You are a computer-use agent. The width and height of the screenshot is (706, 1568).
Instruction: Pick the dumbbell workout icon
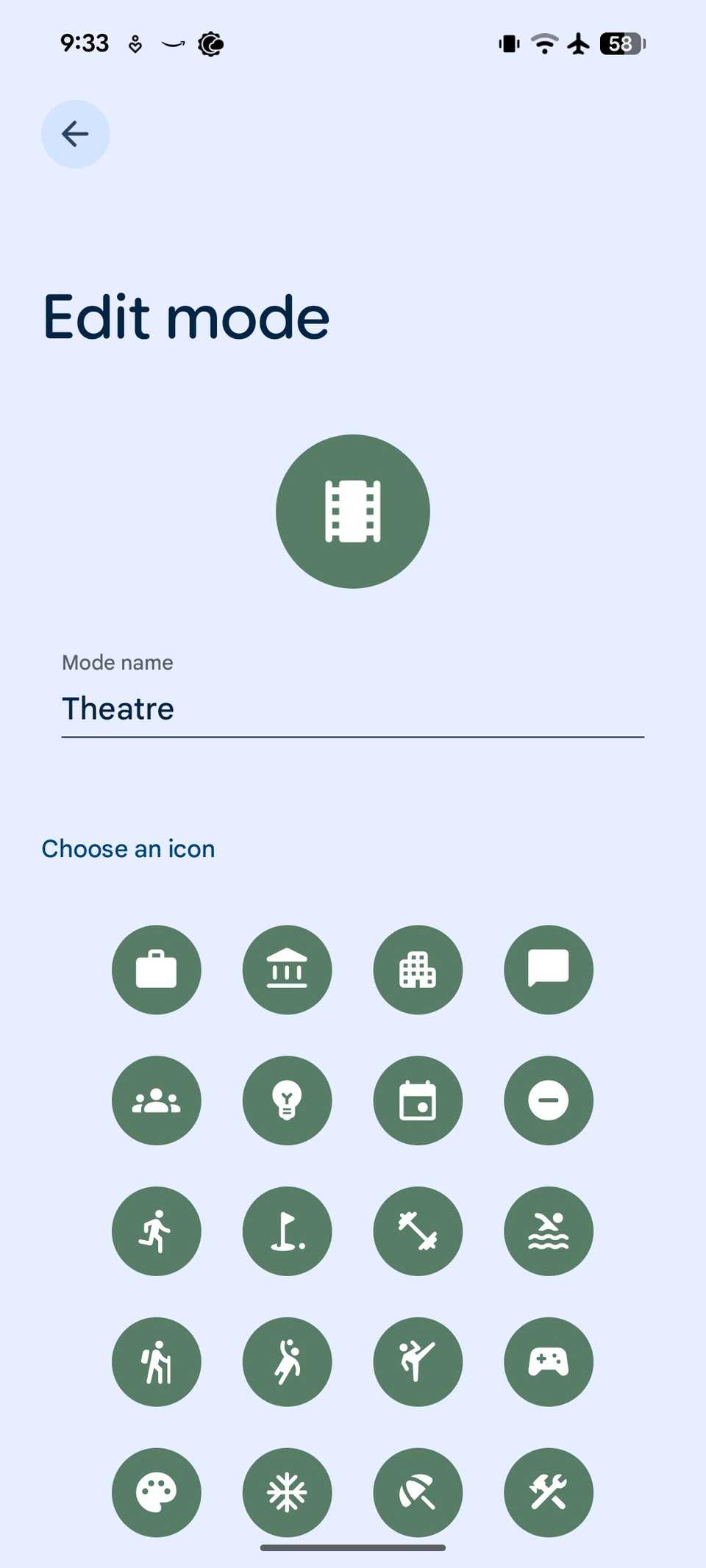click(x=418, y=1231)
